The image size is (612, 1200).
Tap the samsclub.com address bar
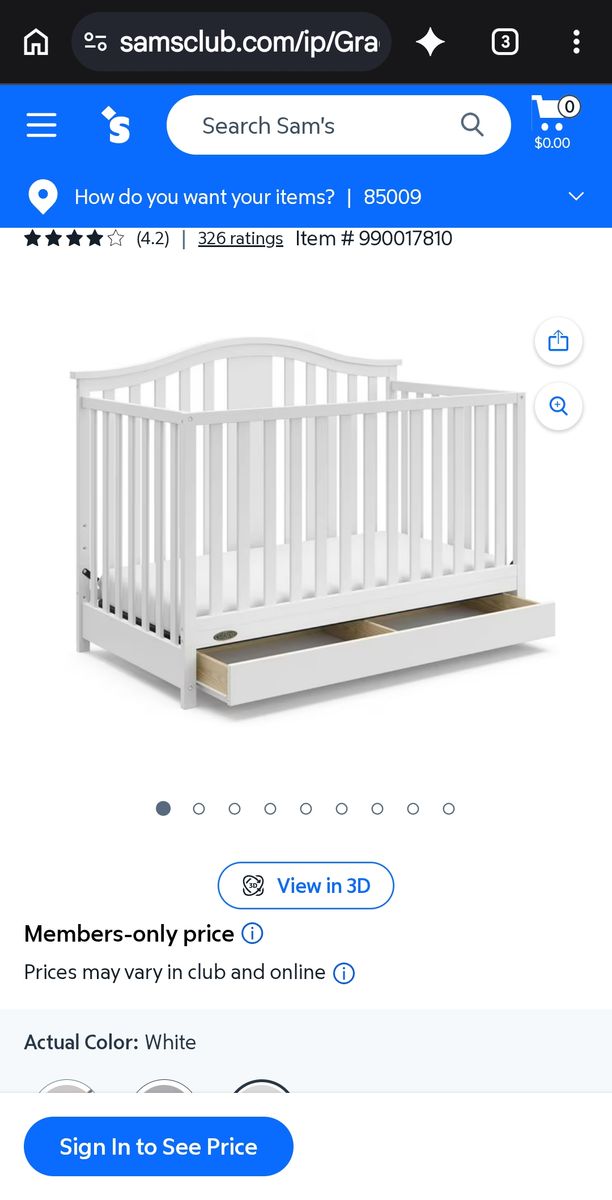tap(232, 42)
